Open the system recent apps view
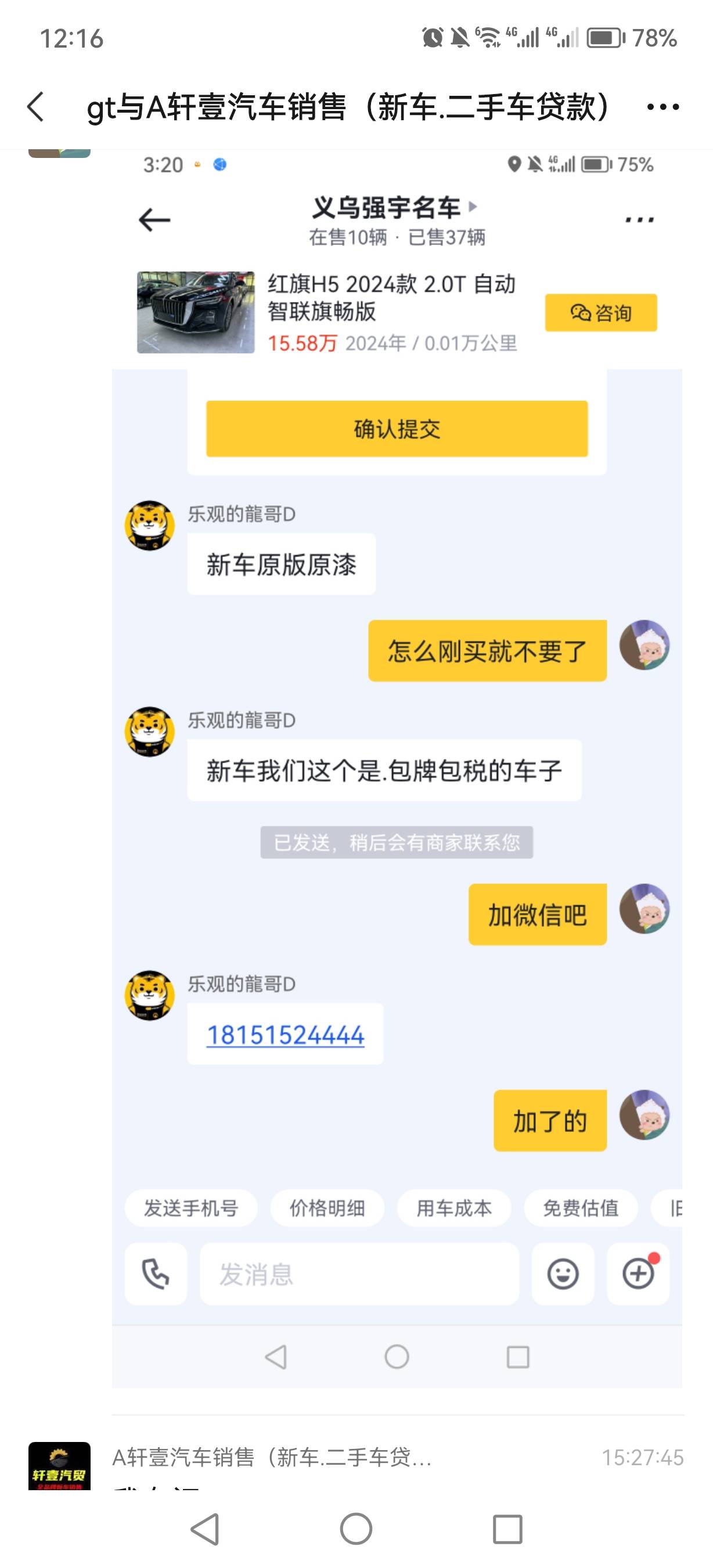Viewport: 713px width, 1568px height. [507, 1529]
